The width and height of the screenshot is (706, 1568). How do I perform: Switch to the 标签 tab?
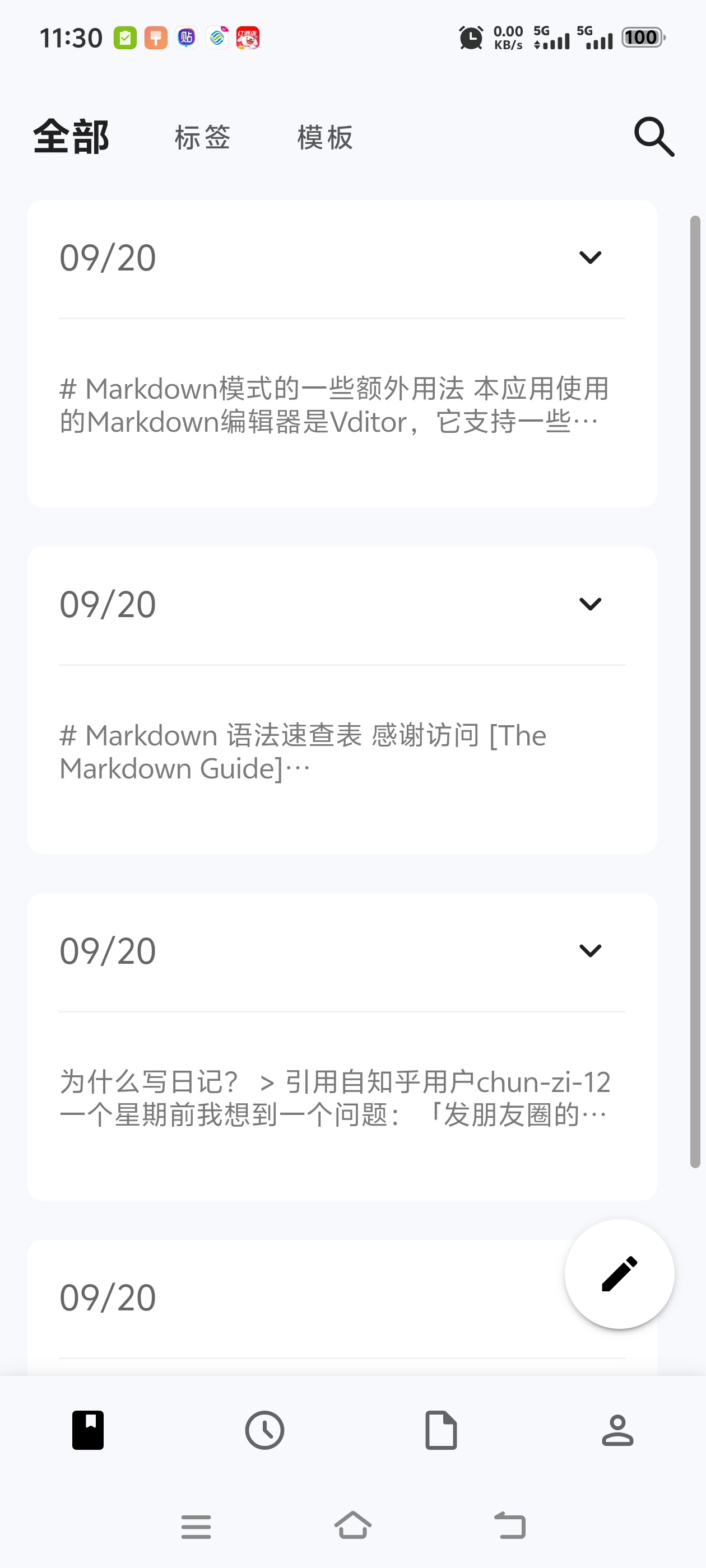tap(202, 138)
